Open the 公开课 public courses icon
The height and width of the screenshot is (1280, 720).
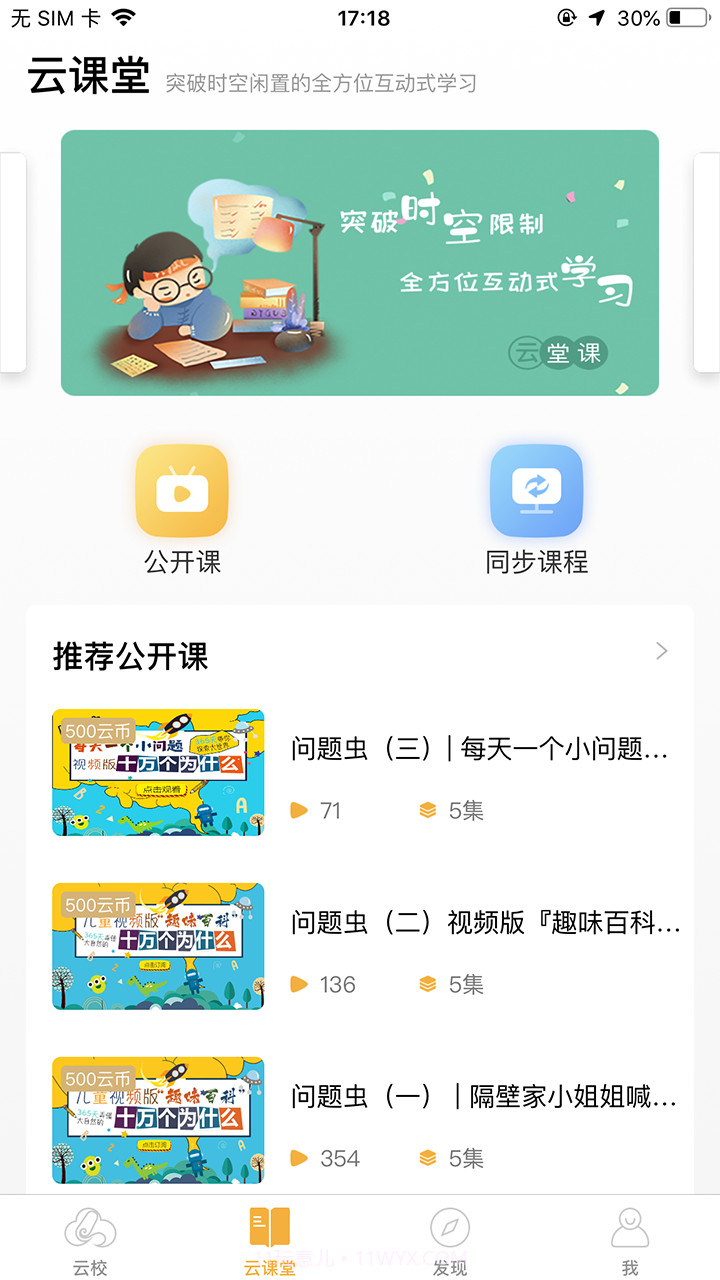(182, 491)
